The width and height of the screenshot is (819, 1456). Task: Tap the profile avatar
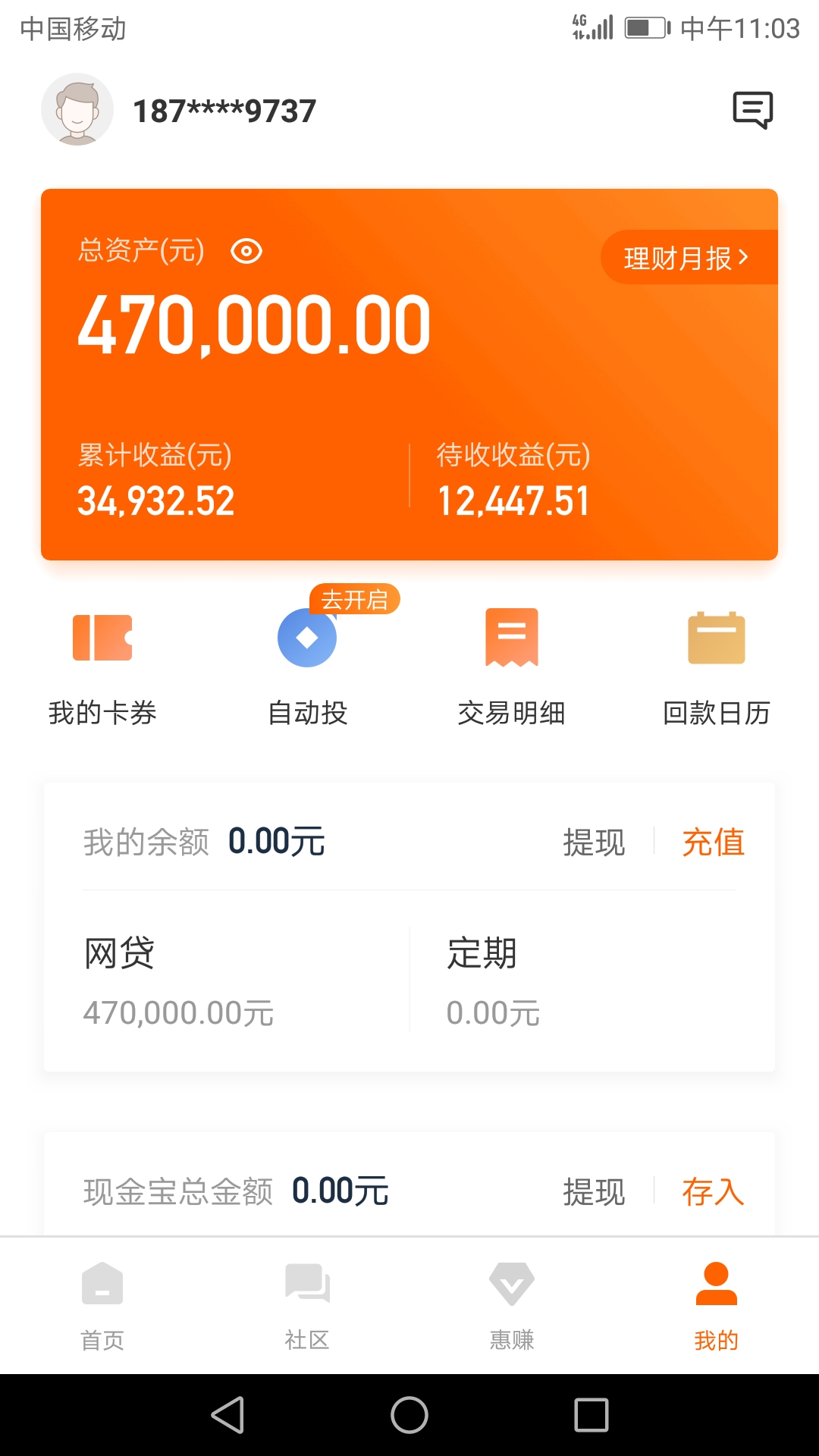pos(77,110)
